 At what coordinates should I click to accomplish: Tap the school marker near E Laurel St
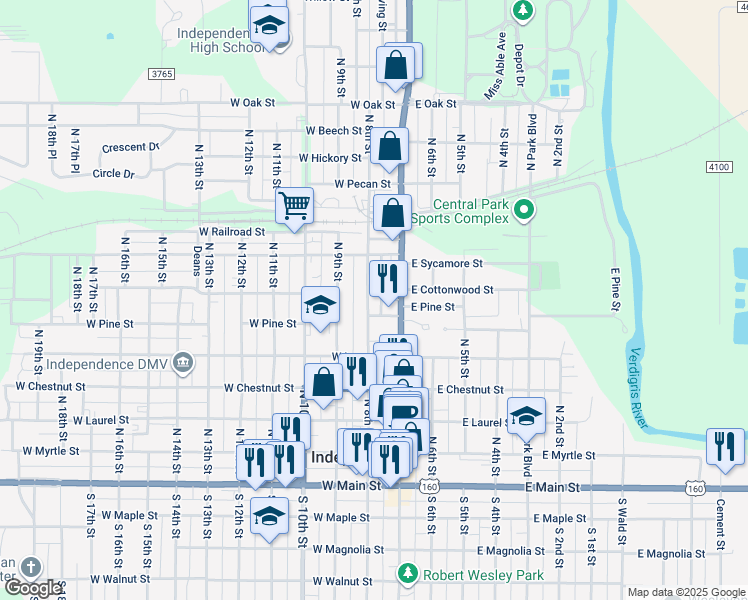pyautogui.click(x=525, y=415)
